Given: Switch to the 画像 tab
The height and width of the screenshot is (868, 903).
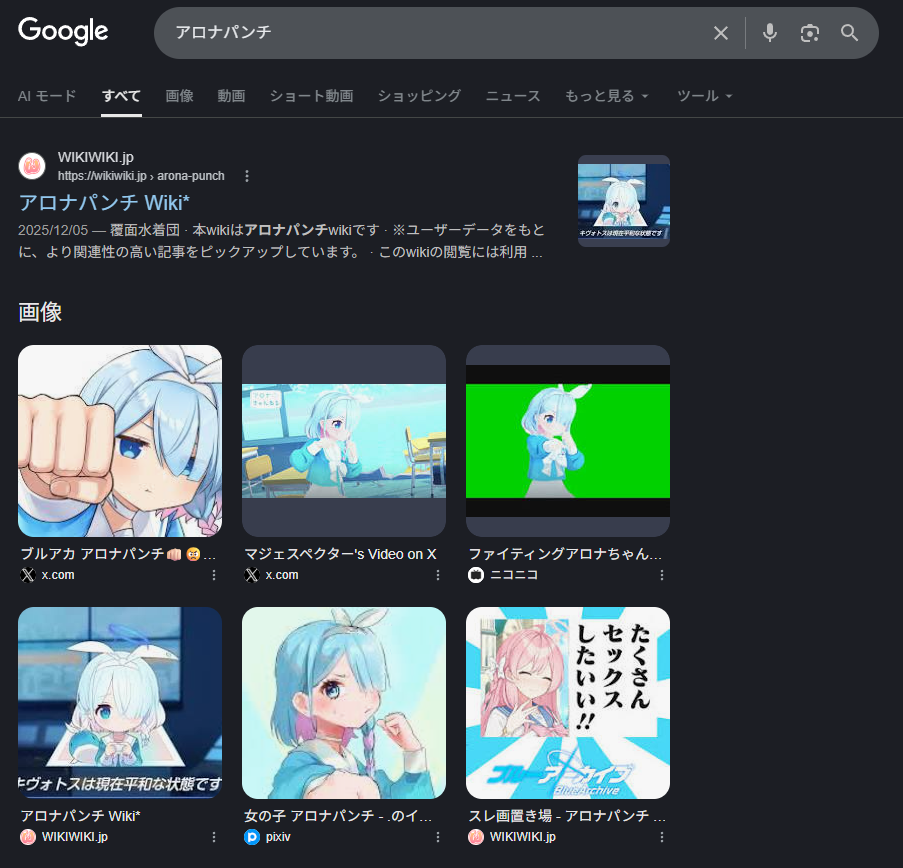Looking at the screenshot, I should click(179, 96).
